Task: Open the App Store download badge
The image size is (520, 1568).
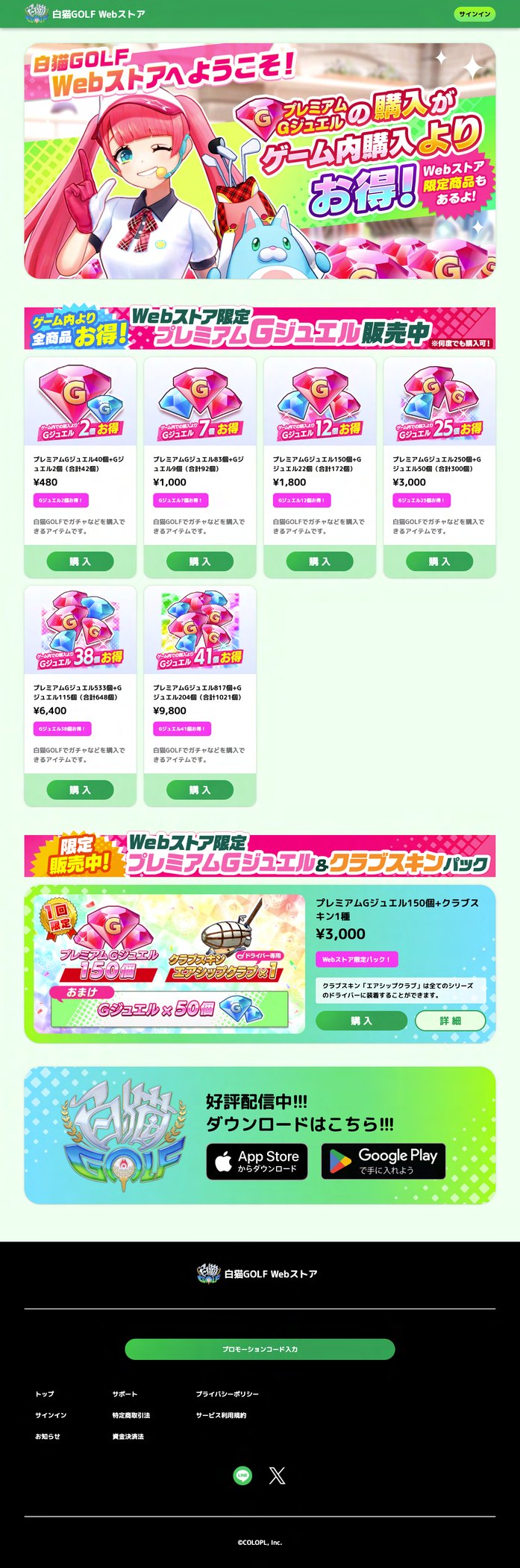Action: tap(257, 1162)
